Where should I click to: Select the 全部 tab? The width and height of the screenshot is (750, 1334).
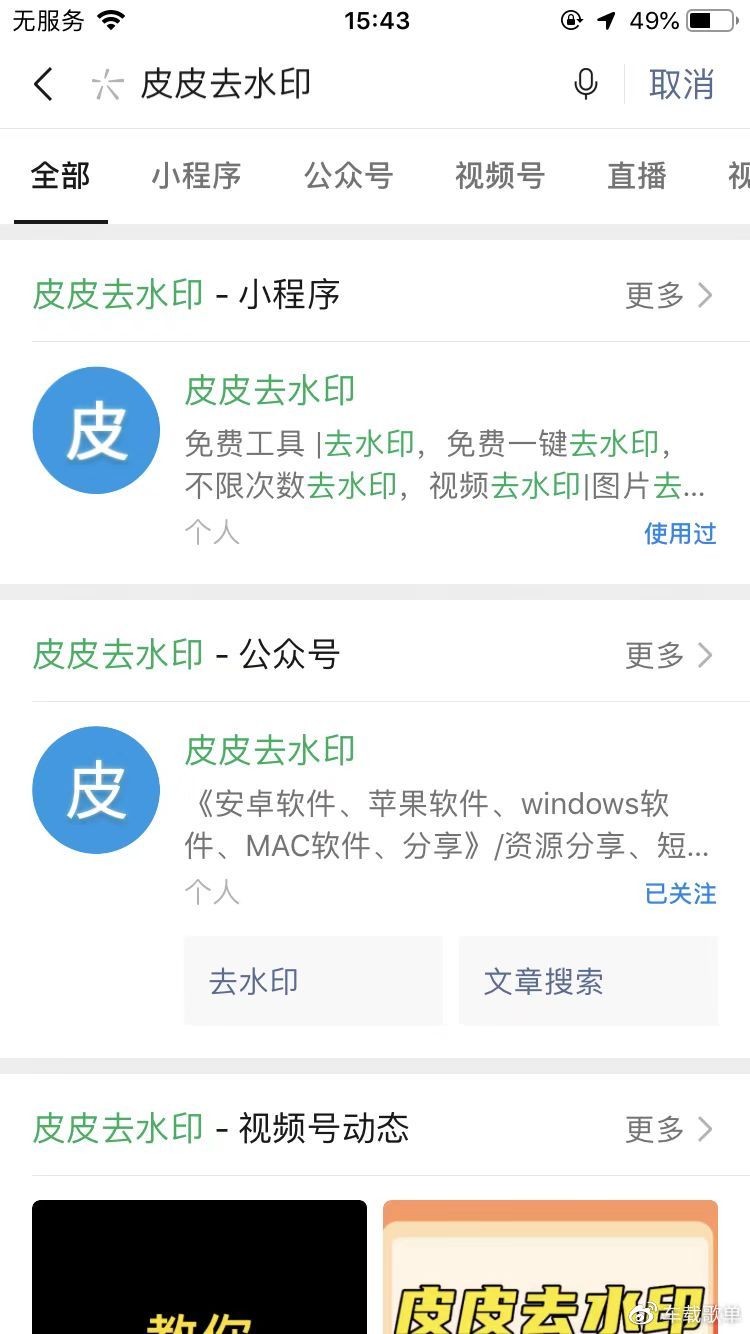pos(60,176)
